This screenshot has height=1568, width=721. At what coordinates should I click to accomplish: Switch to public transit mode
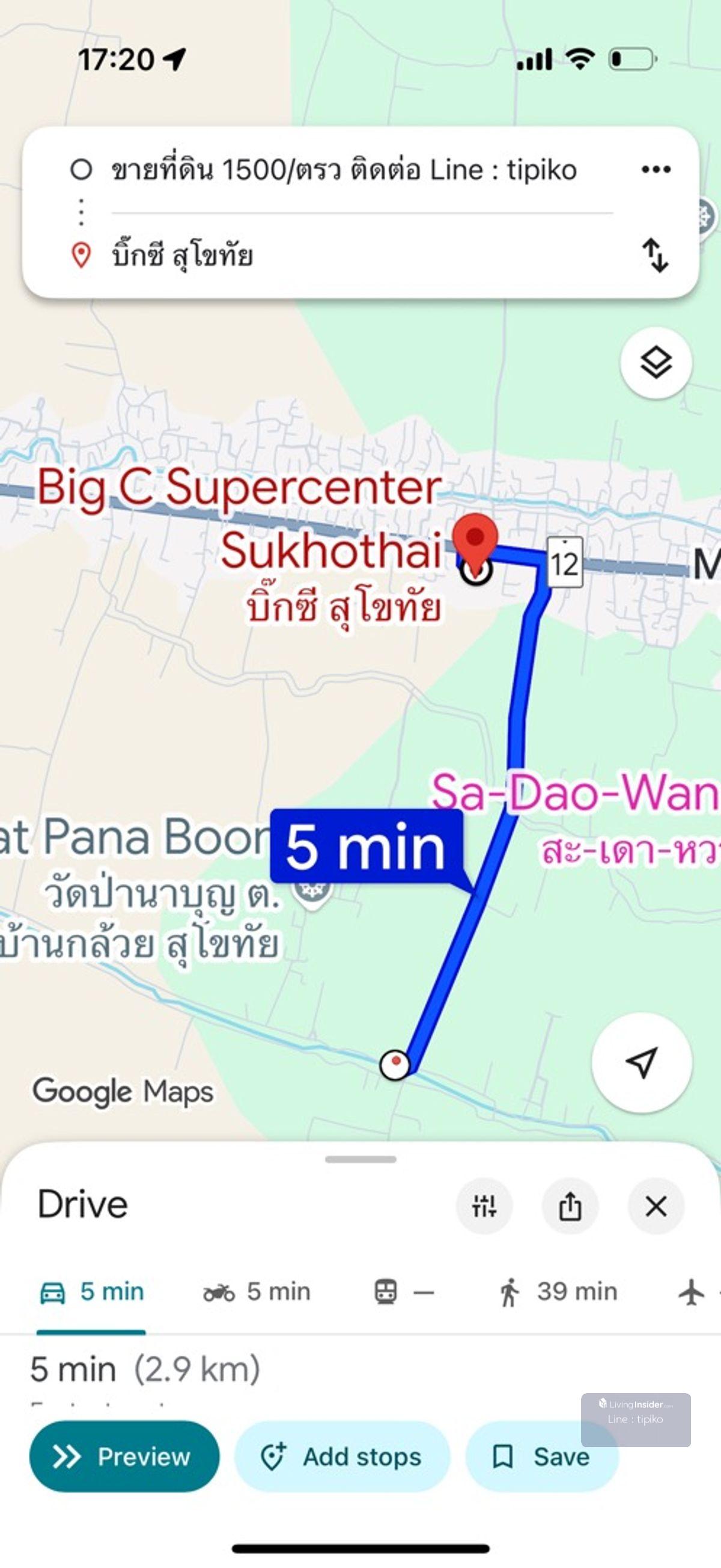pyautogui.click(x=403, y=1291)
